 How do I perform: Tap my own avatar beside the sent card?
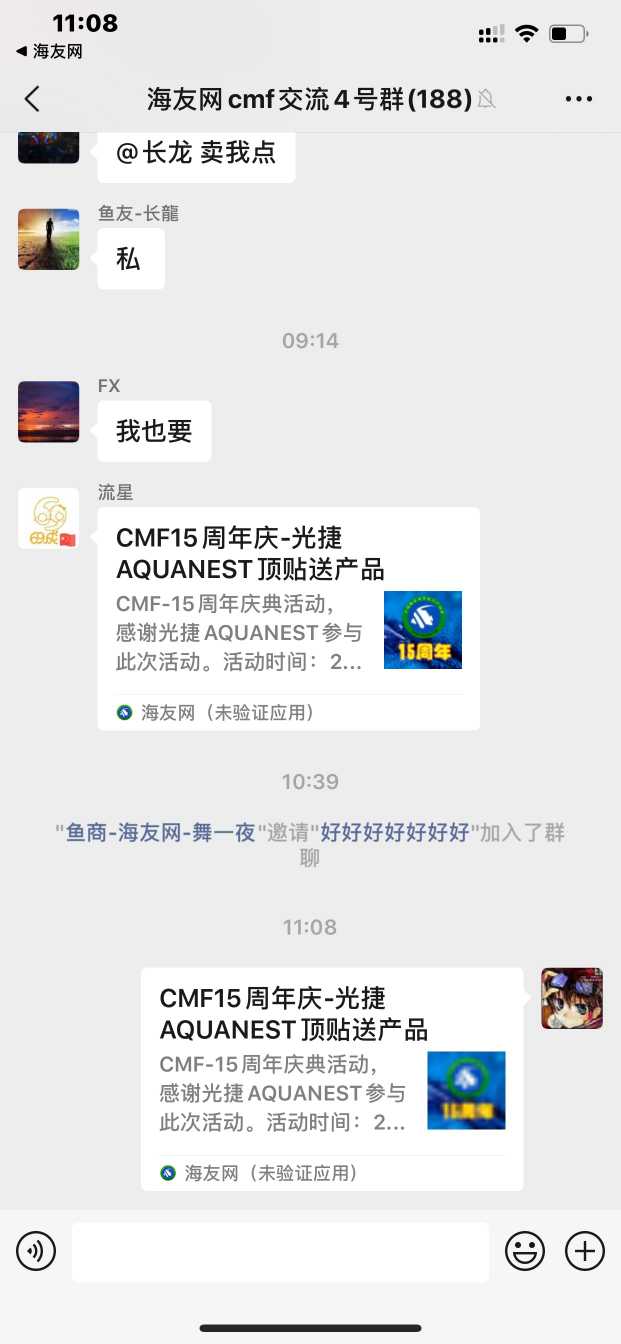pos(572,998)
